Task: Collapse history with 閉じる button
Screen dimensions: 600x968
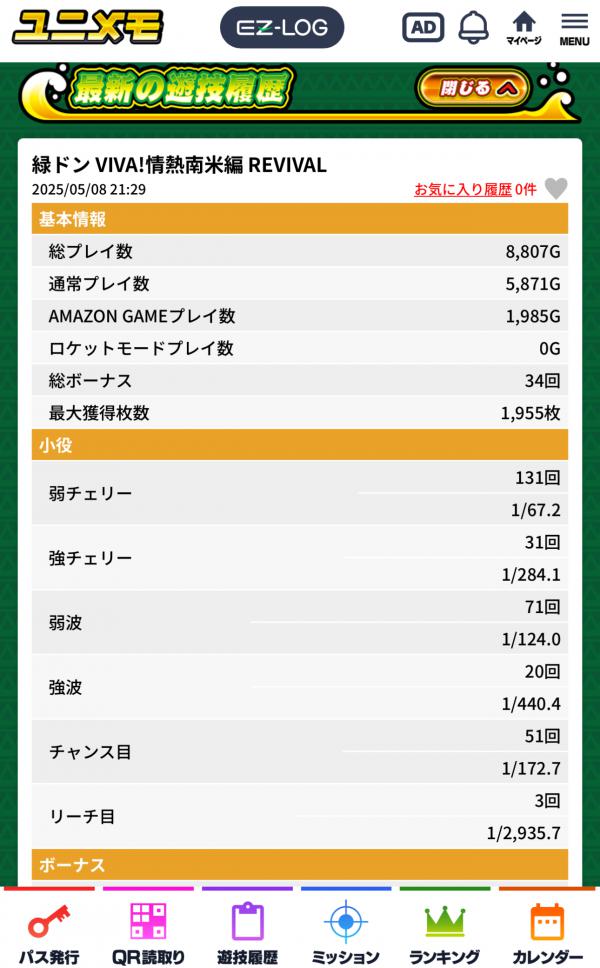Action: coord(483,89)
